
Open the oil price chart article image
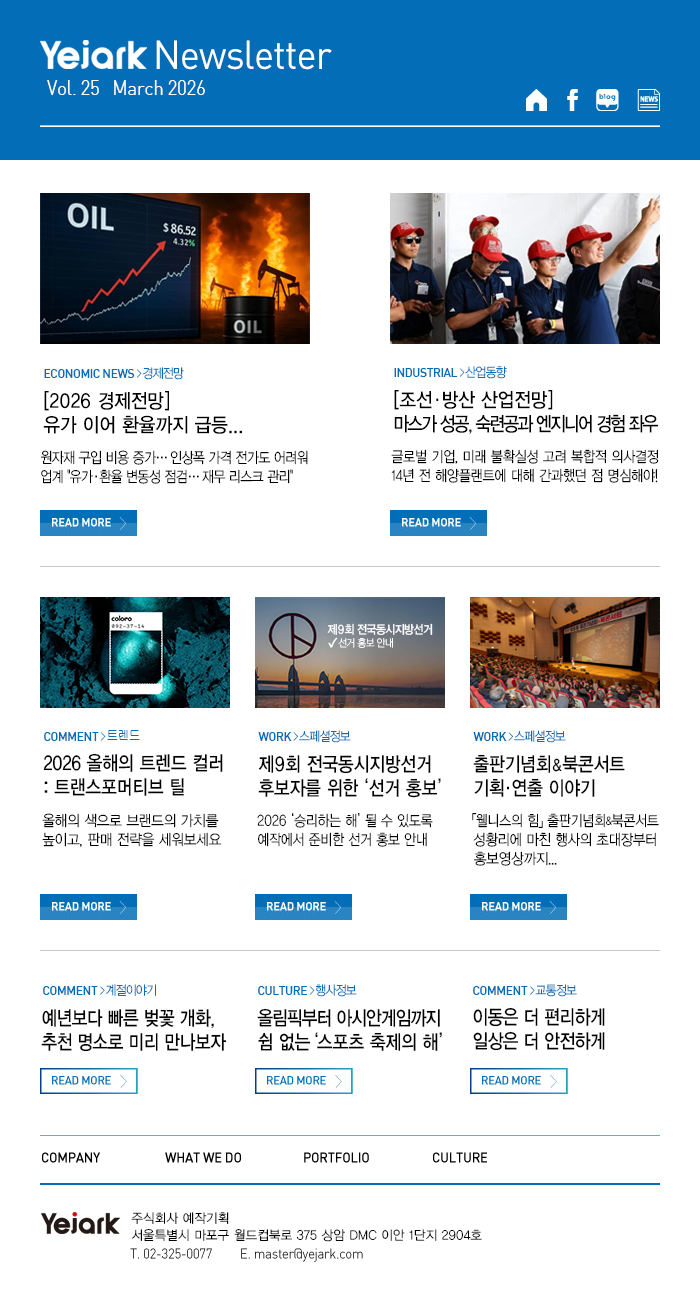coord(175,268)
